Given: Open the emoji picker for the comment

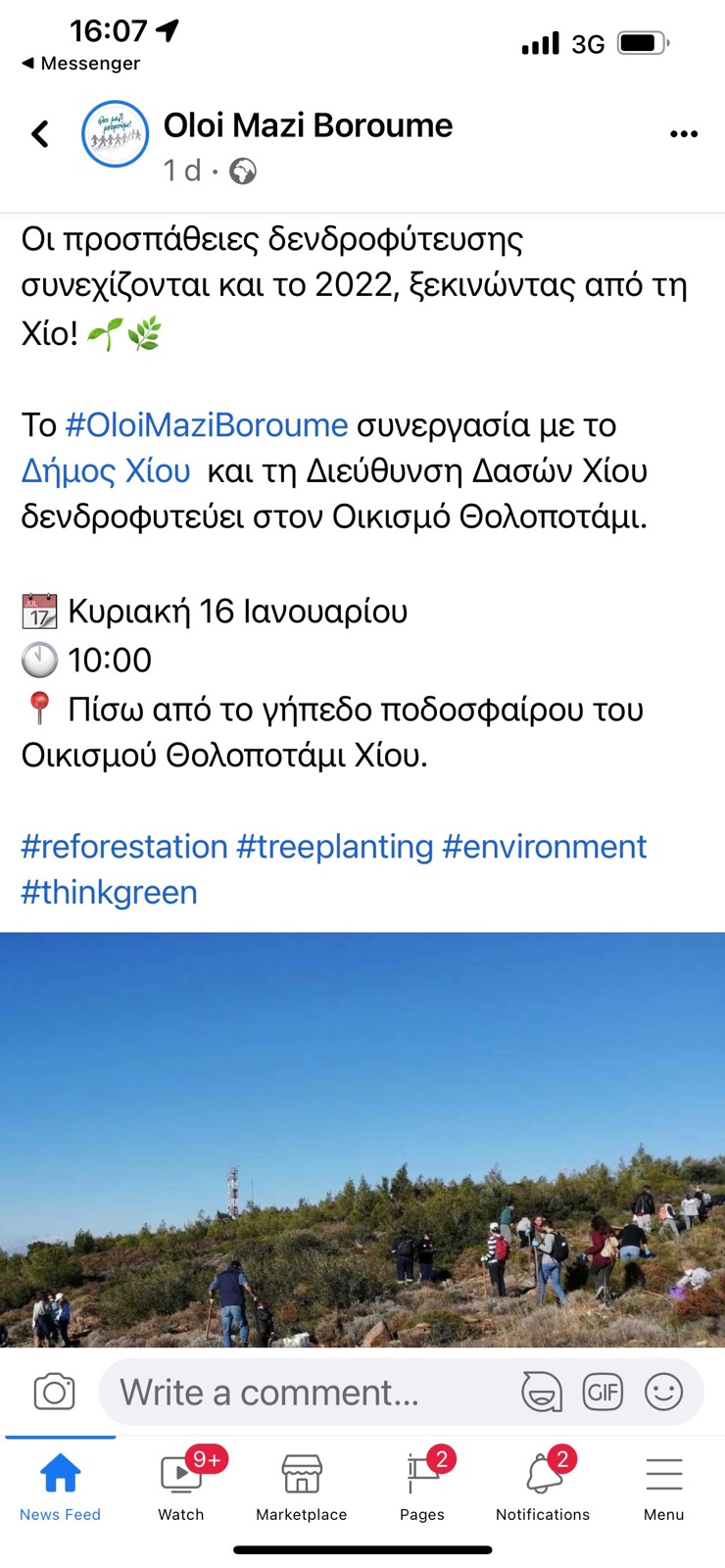Looking at the screenshot, I should 663,1392.
